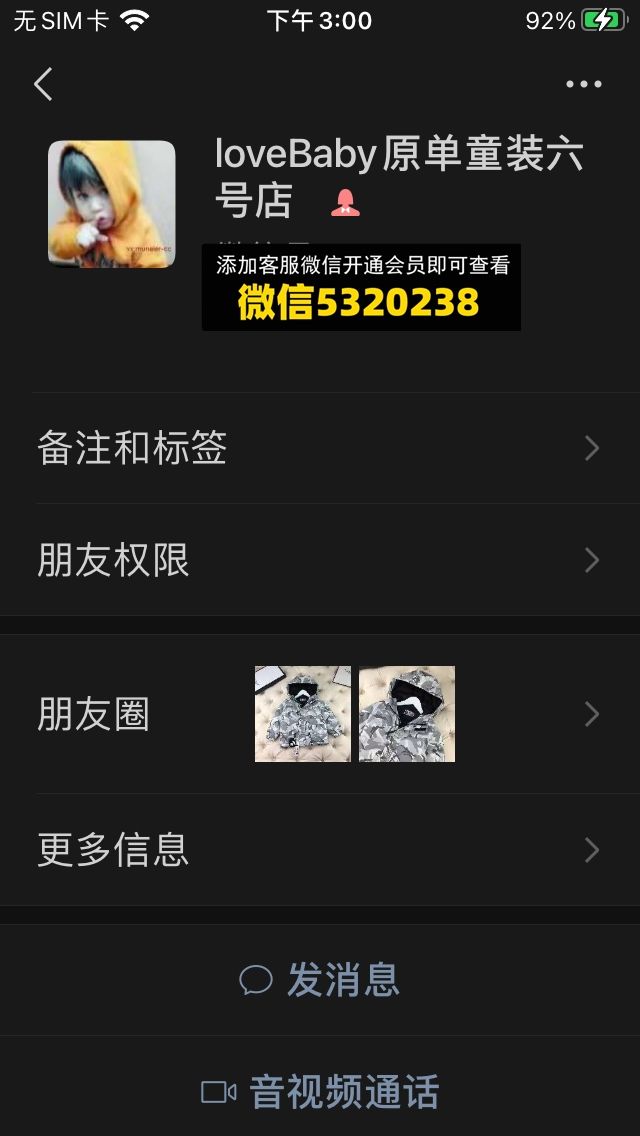Open 备注和标签 settings row
640x1136 pixels.
[x=320, y=448]
